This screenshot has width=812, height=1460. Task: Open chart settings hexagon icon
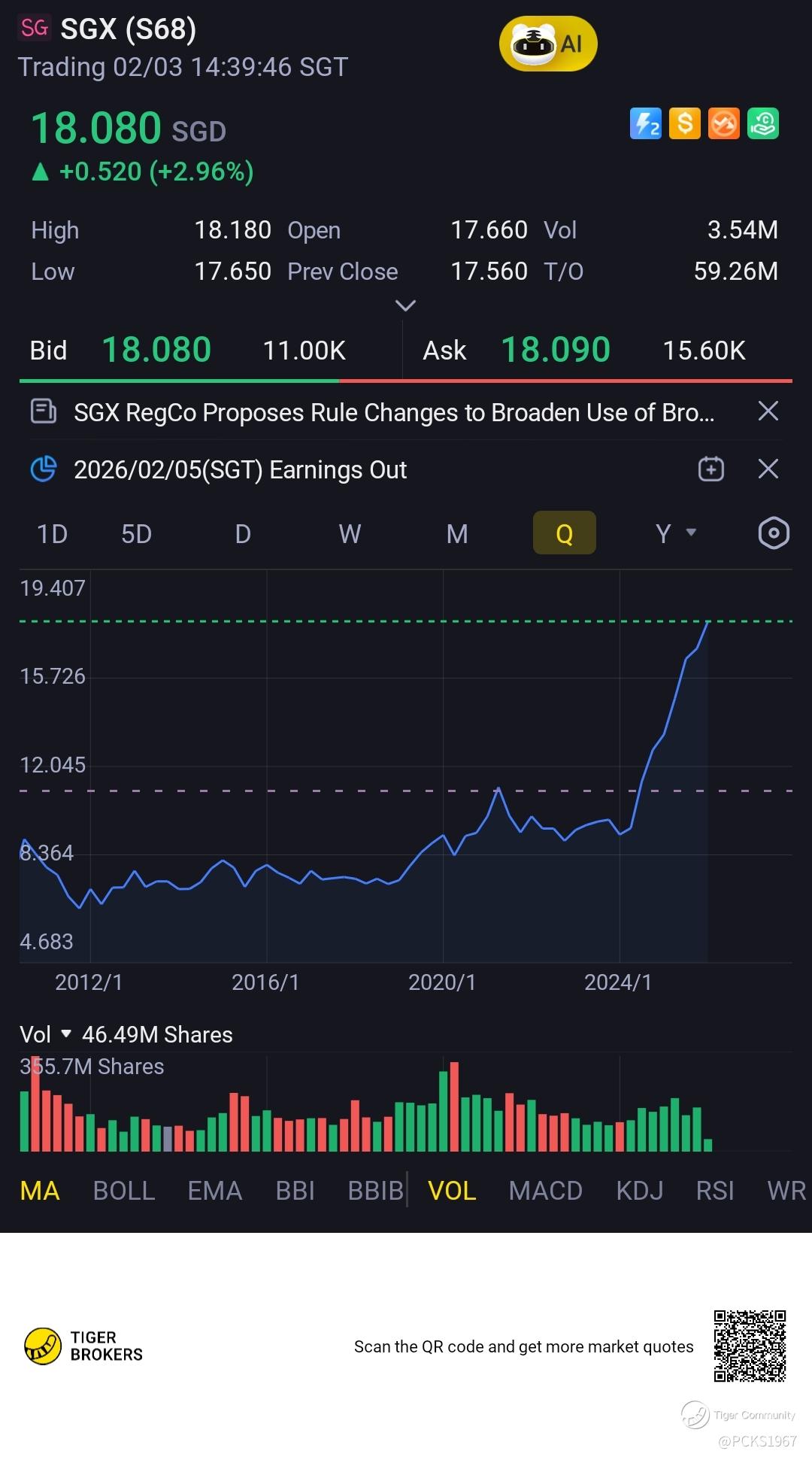774,533
